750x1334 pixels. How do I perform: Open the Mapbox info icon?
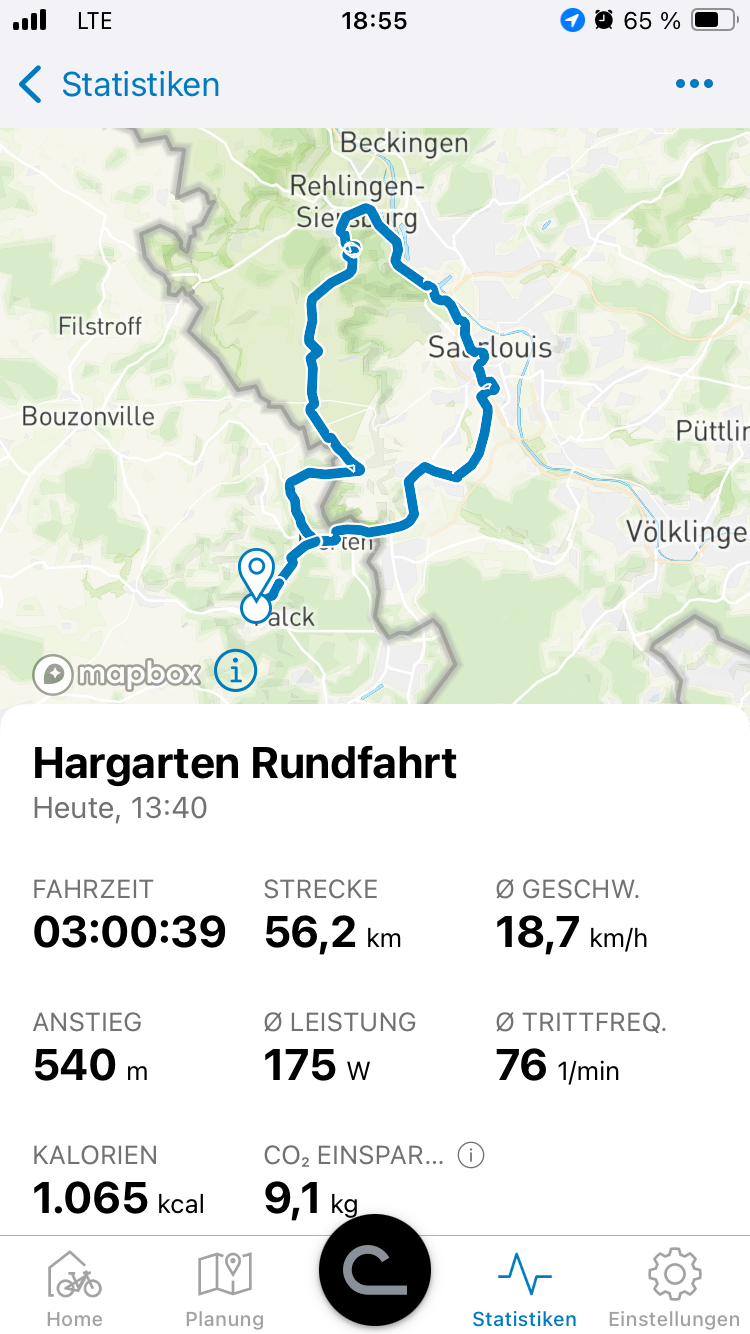click(x=236, y=671)
